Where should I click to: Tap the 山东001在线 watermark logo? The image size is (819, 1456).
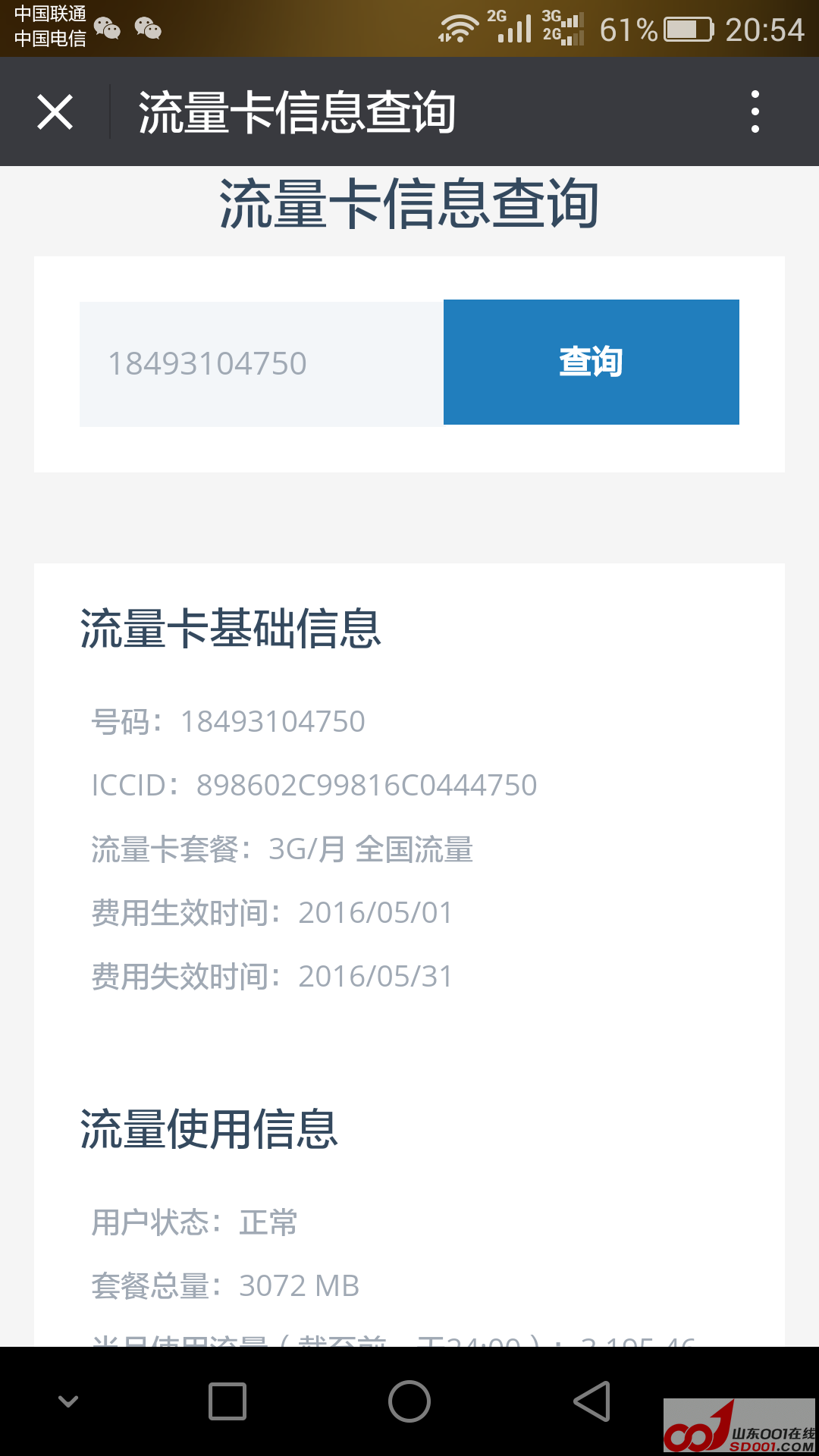(x=739, y=1426)
